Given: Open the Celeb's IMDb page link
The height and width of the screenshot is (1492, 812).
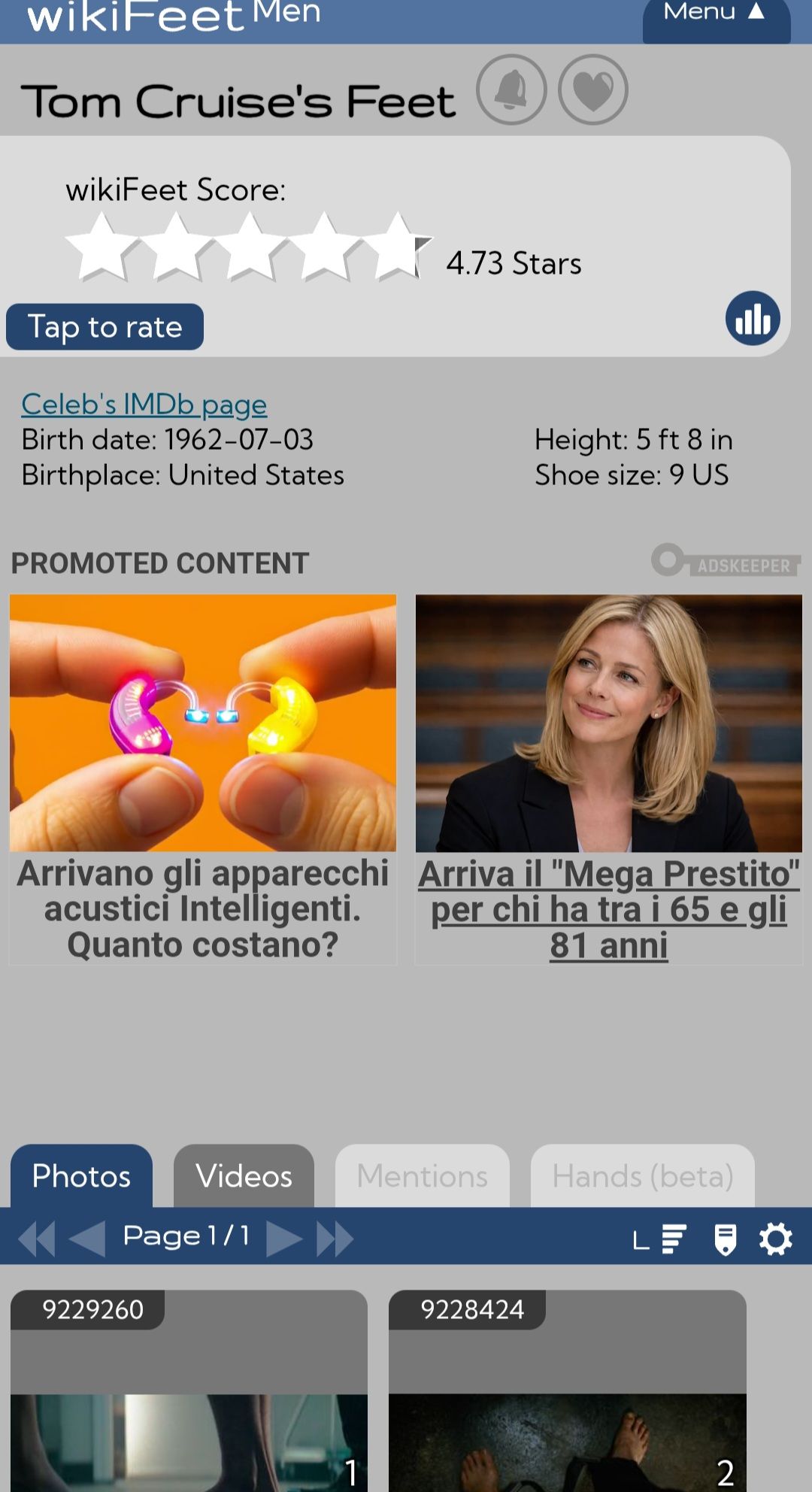Looking at the screenshot, I should (144, 405).
